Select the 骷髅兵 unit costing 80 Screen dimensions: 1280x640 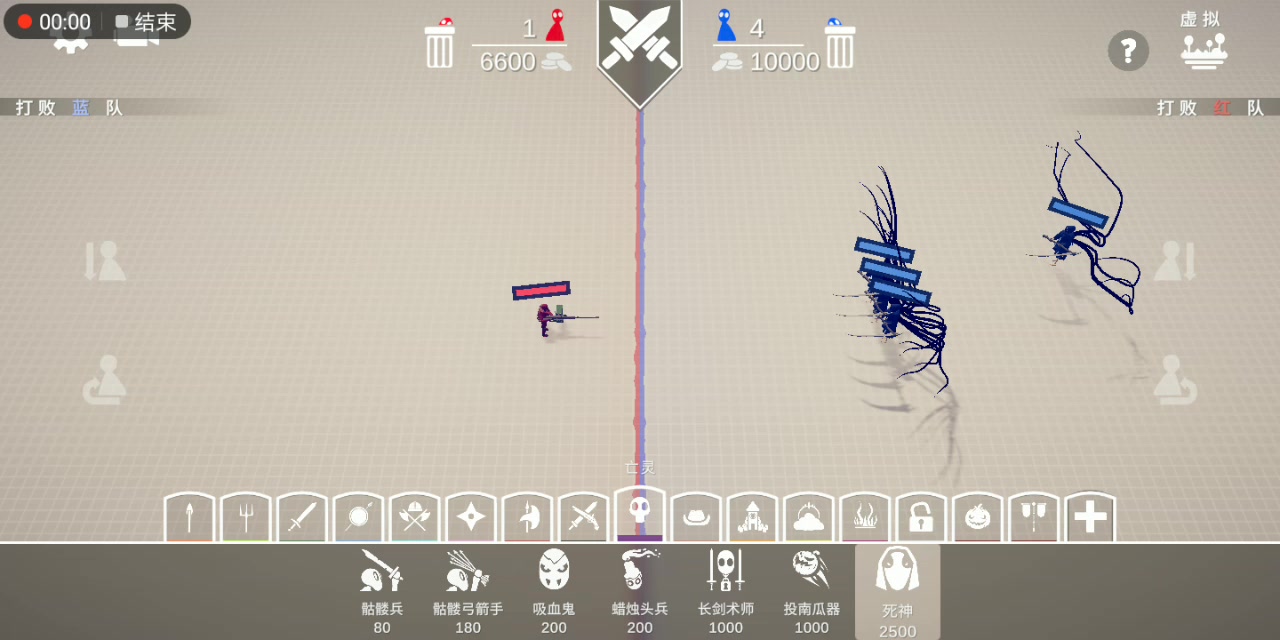tap(382, 590)
